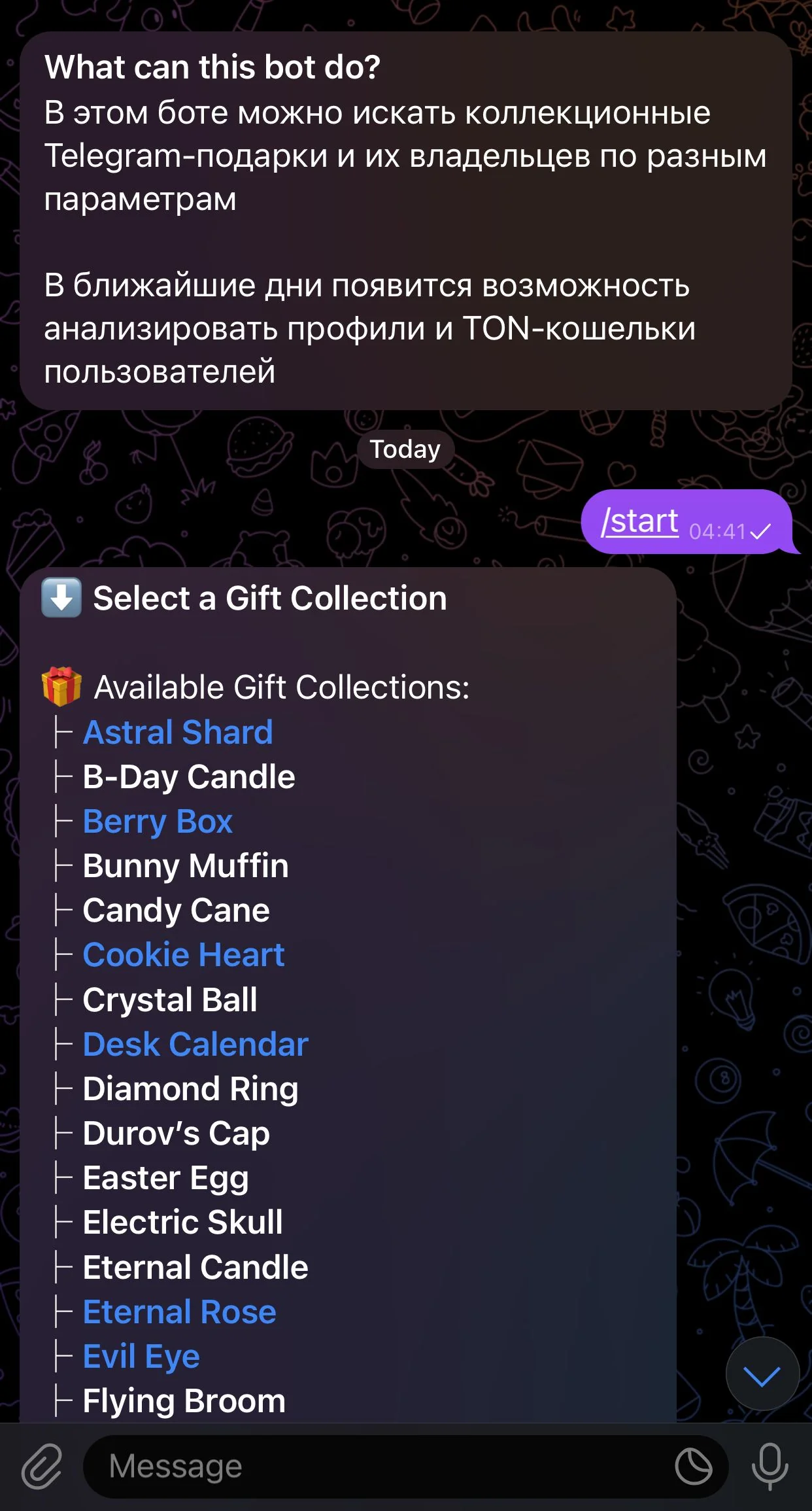Tap the attach file paperclip icon

(42, 1467)
